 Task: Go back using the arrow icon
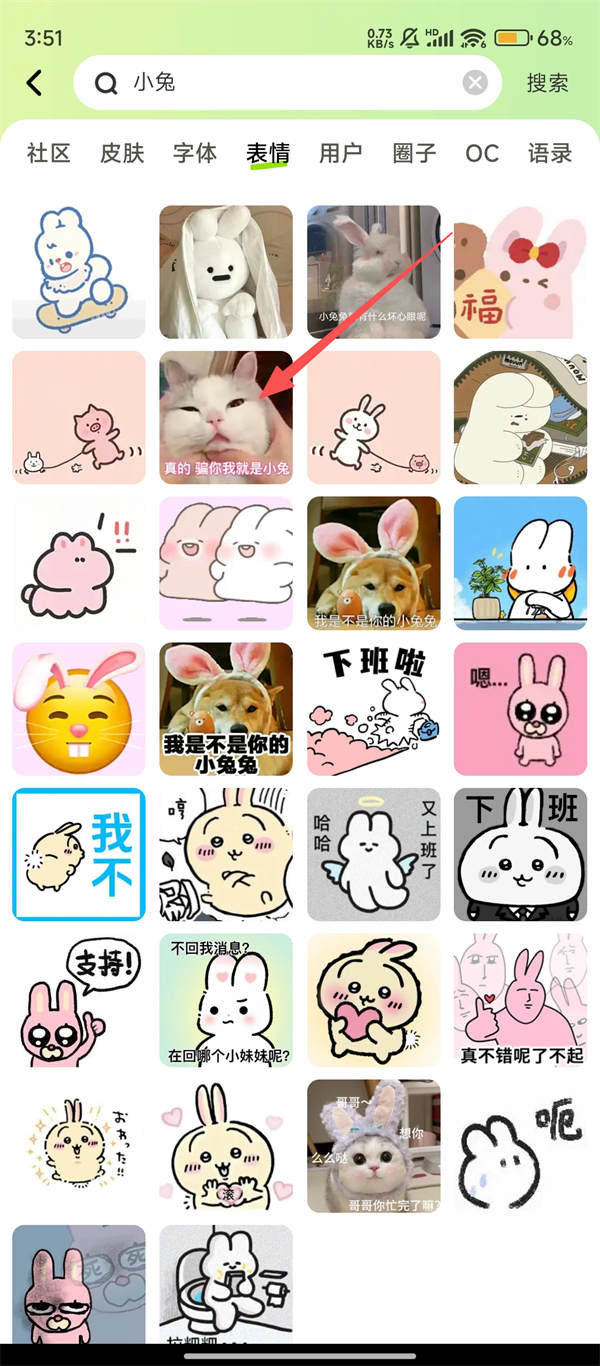click(x=35, y=83)
